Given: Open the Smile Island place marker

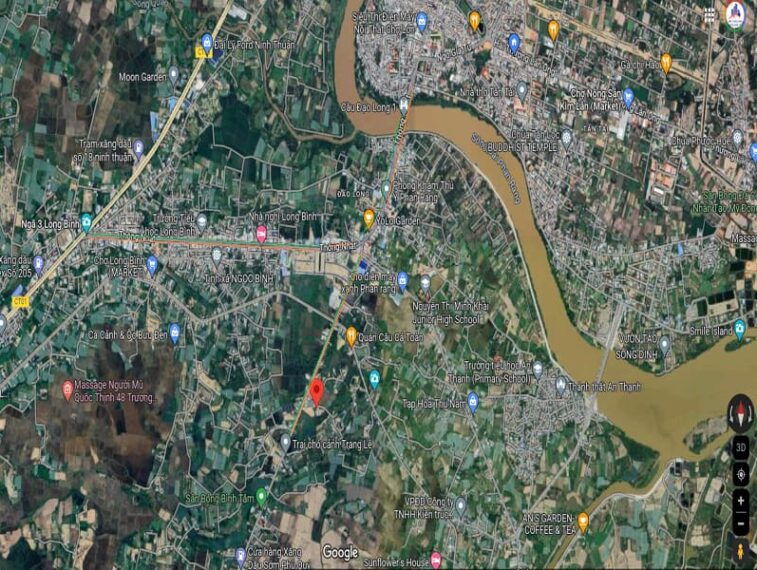Looking at the screenshot, I should click(740, 326).
